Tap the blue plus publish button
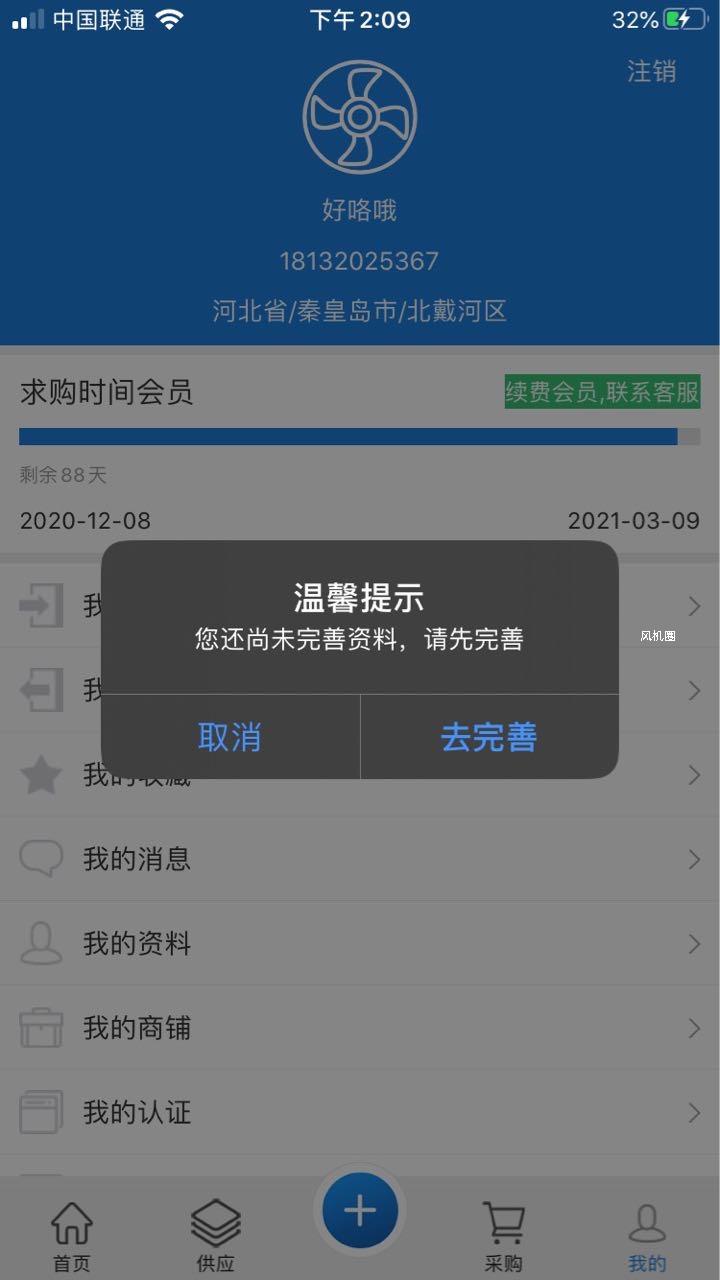Viewport: 720px width, 1280px height. (360, 1211)
